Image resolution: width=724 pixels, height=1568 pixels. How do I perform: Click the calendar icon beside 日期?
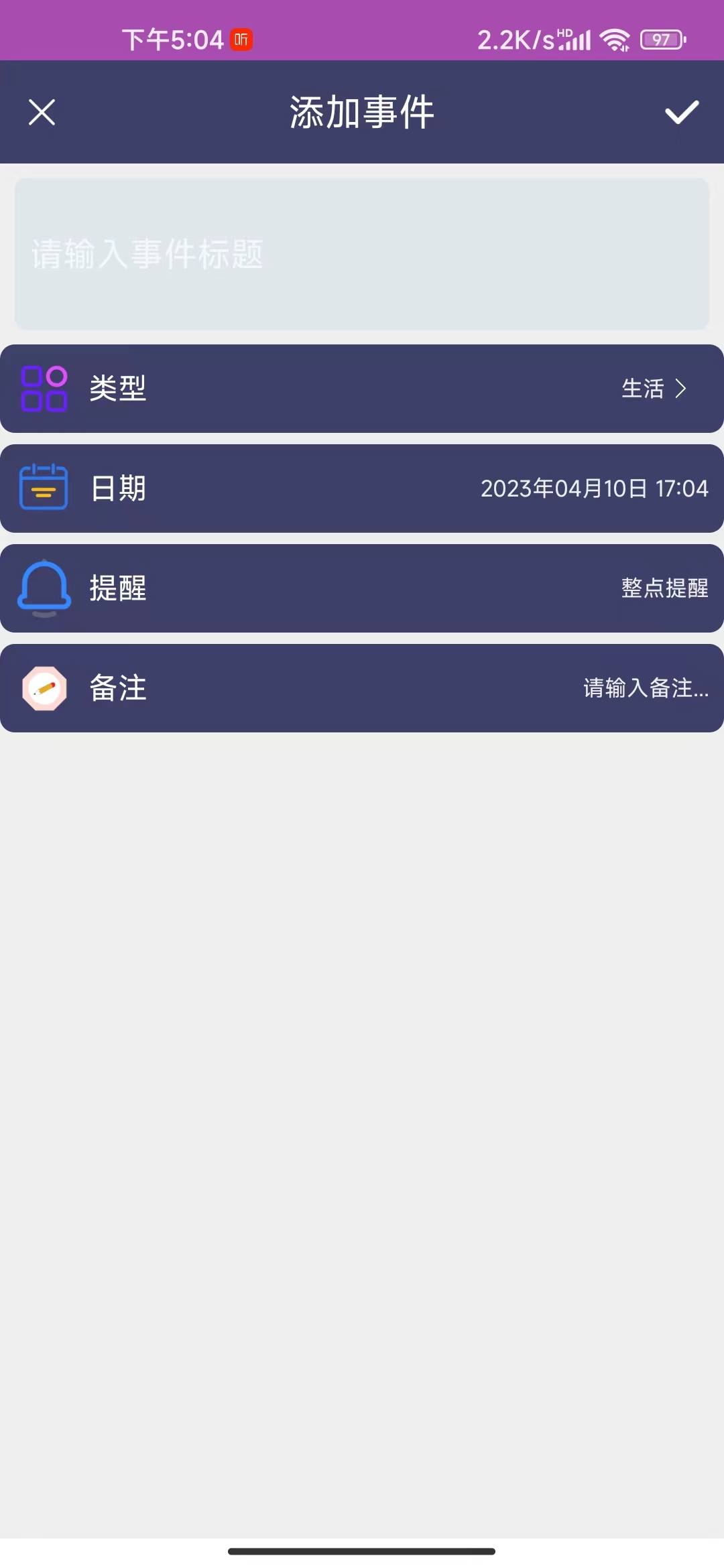pyautogui.click(x=44, y=488)
